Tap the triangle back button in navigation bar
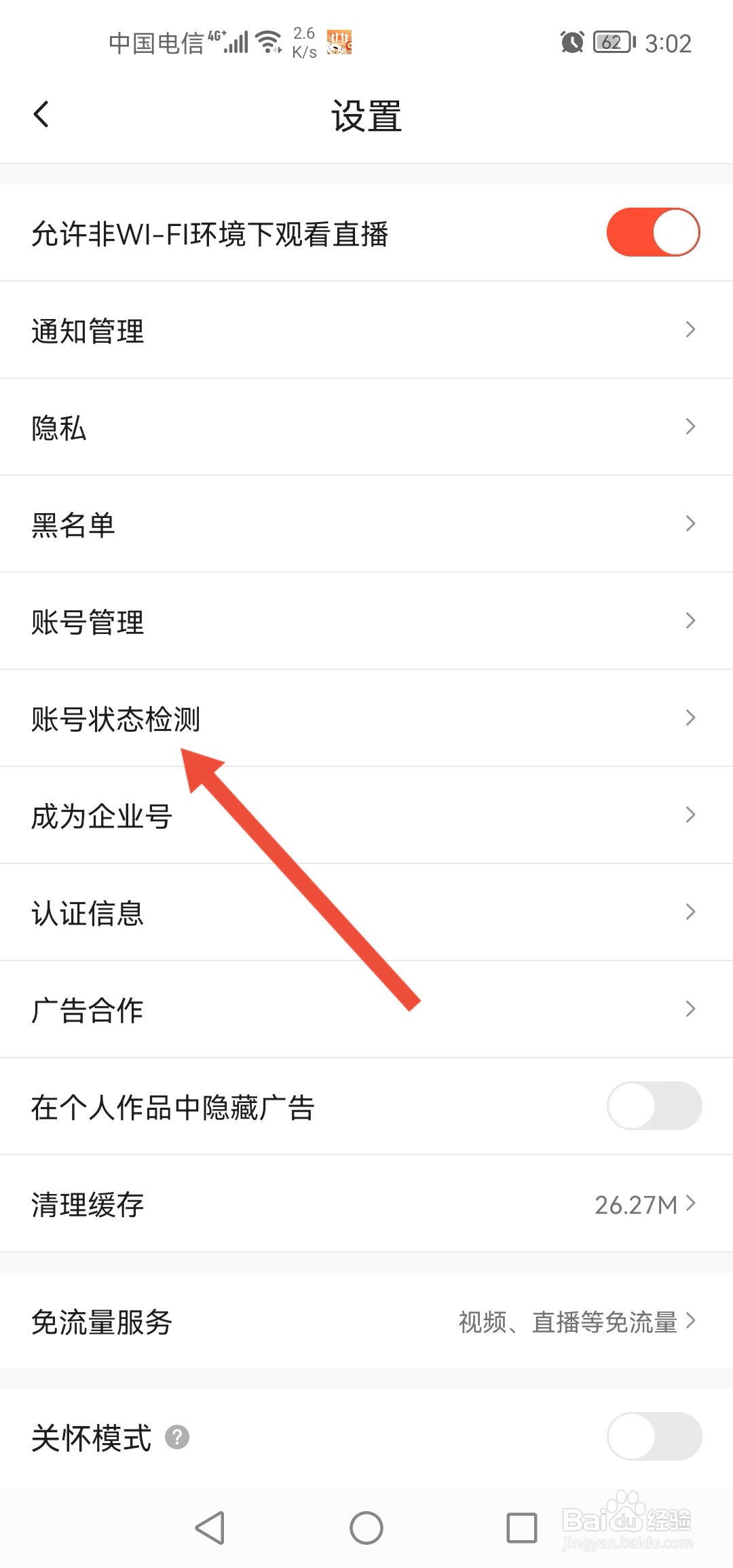Viewport: 733px width, 1568px height. (210, 1528)
